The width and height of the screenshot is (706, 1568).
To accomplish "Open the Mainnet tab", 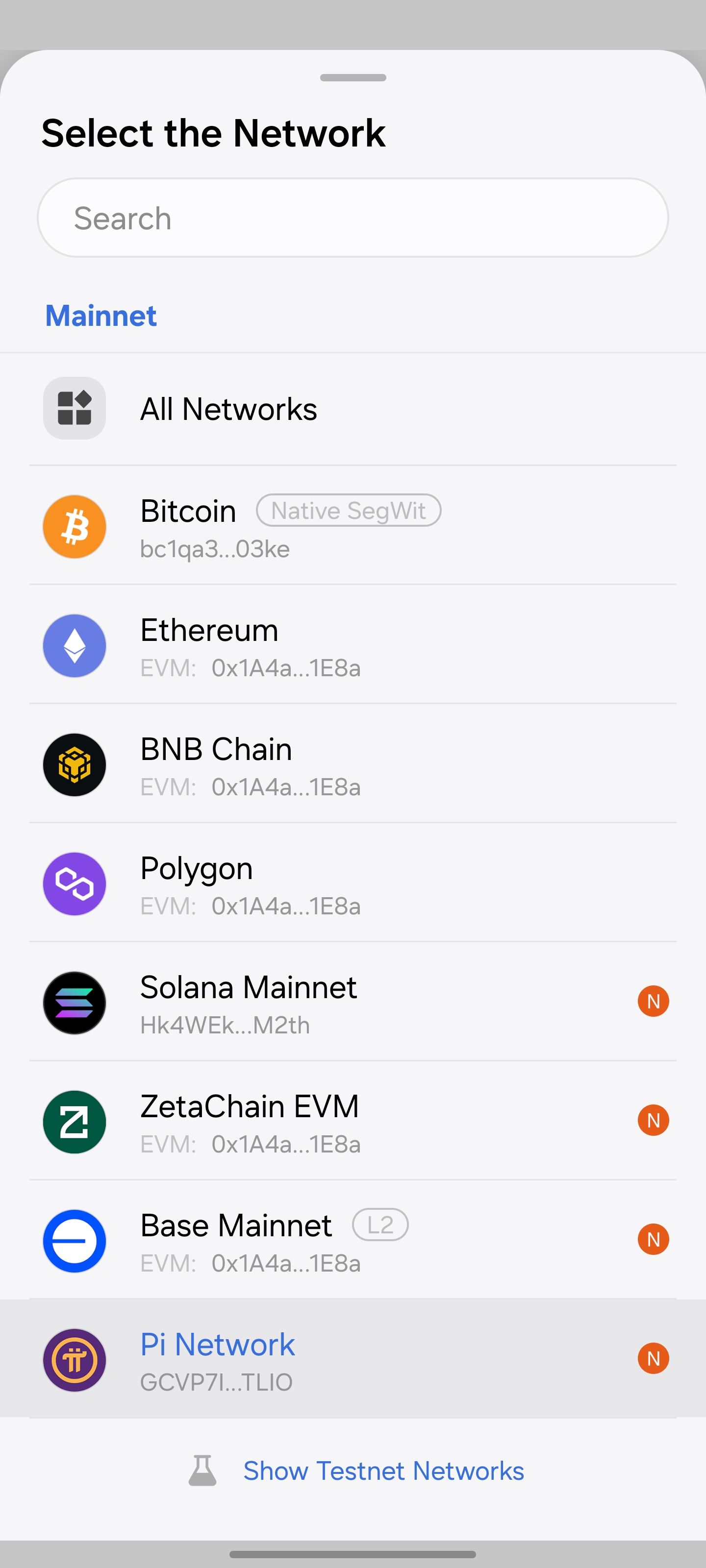I will coord(101,316).
